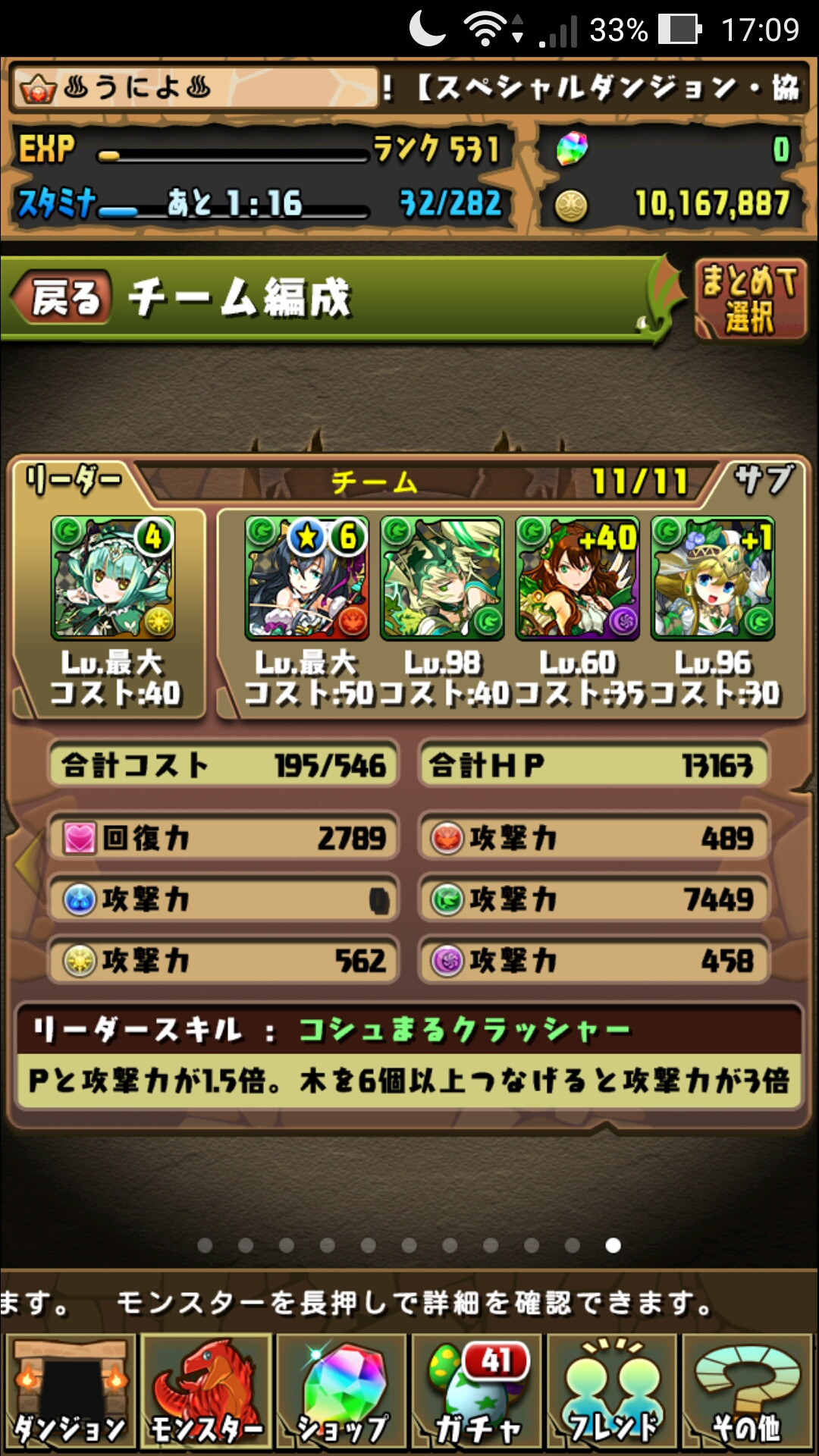
Task: Open the ショップ tab
Action: click(341, 1392)
